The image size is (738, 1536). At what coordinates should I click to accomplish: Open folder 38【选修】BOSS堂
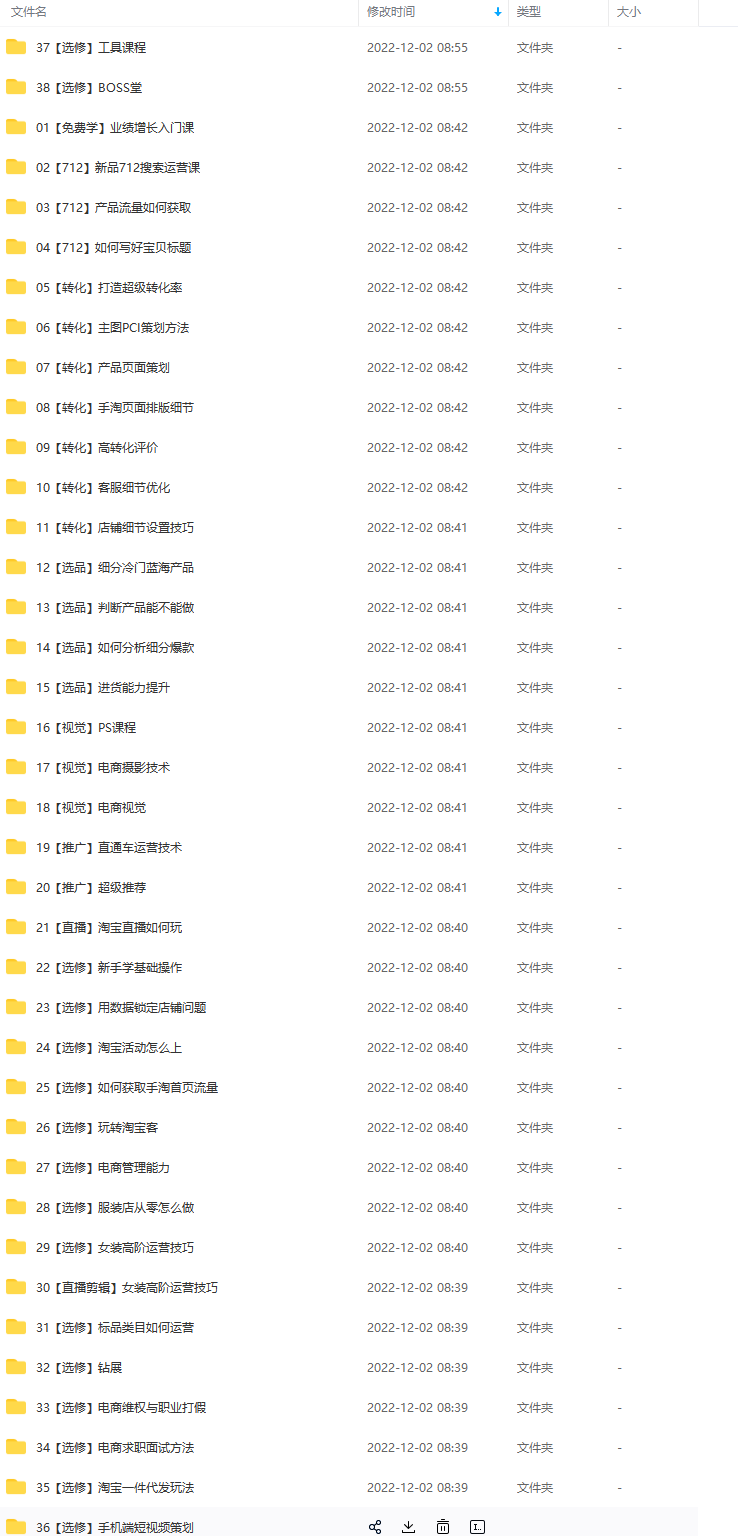[89, 87]
